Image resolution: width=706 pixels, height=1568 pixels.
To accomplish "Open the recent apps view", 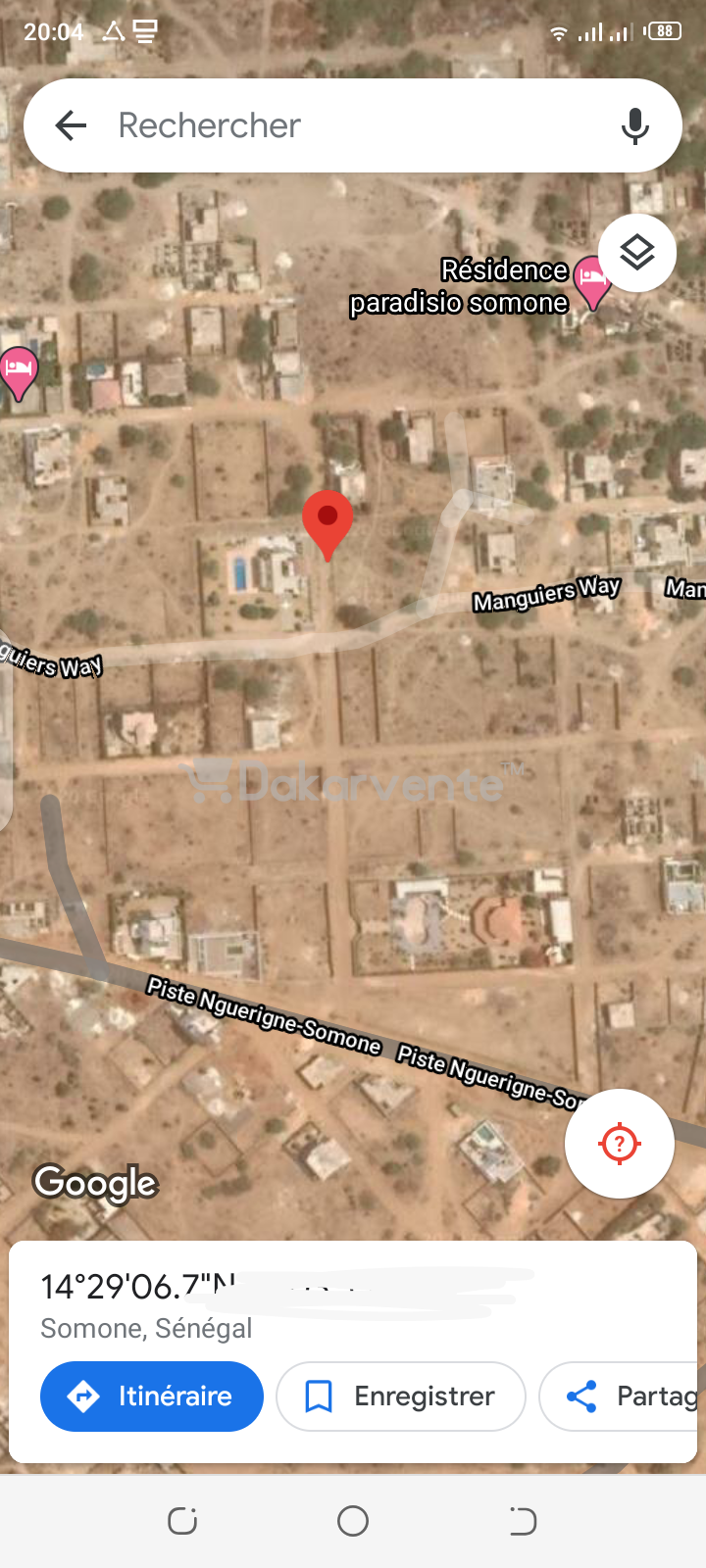I will (x=182, y=1521).
